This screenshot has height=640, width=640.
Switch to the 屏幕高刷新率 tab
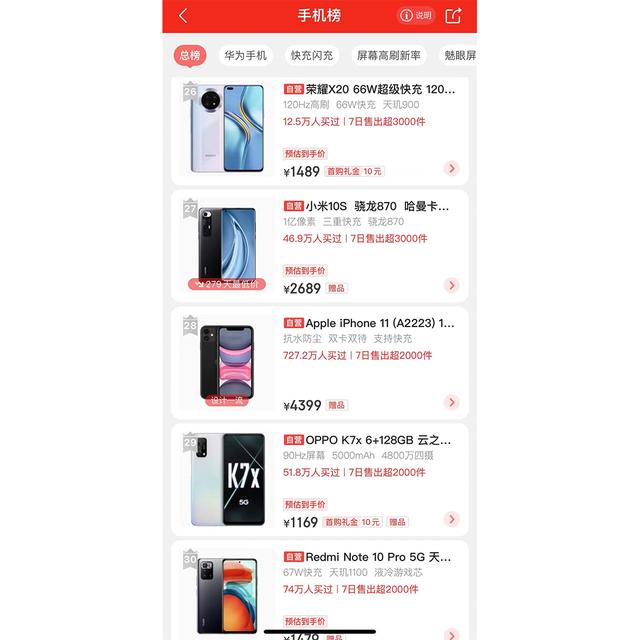pos(388,56)
